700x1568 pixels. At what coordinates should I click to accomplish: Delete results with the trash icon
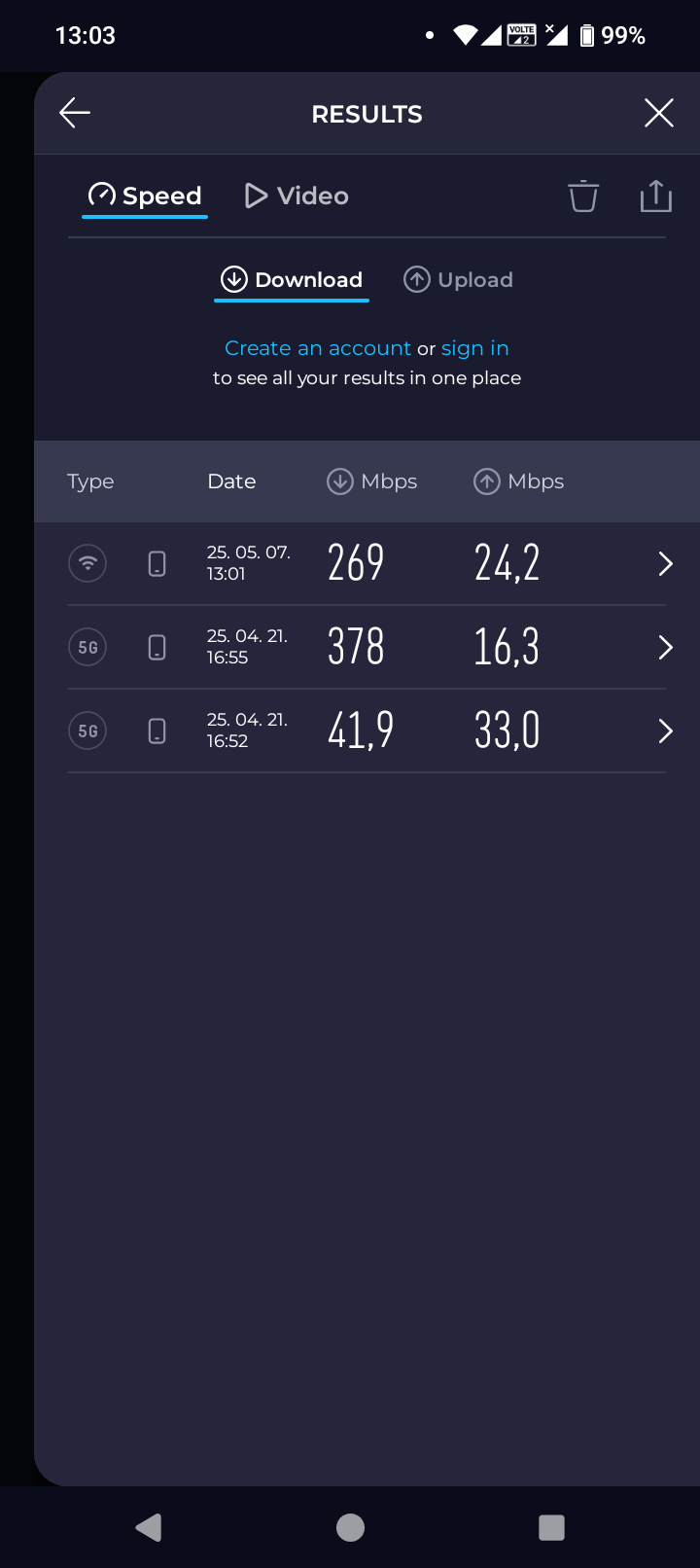point(583,196)
